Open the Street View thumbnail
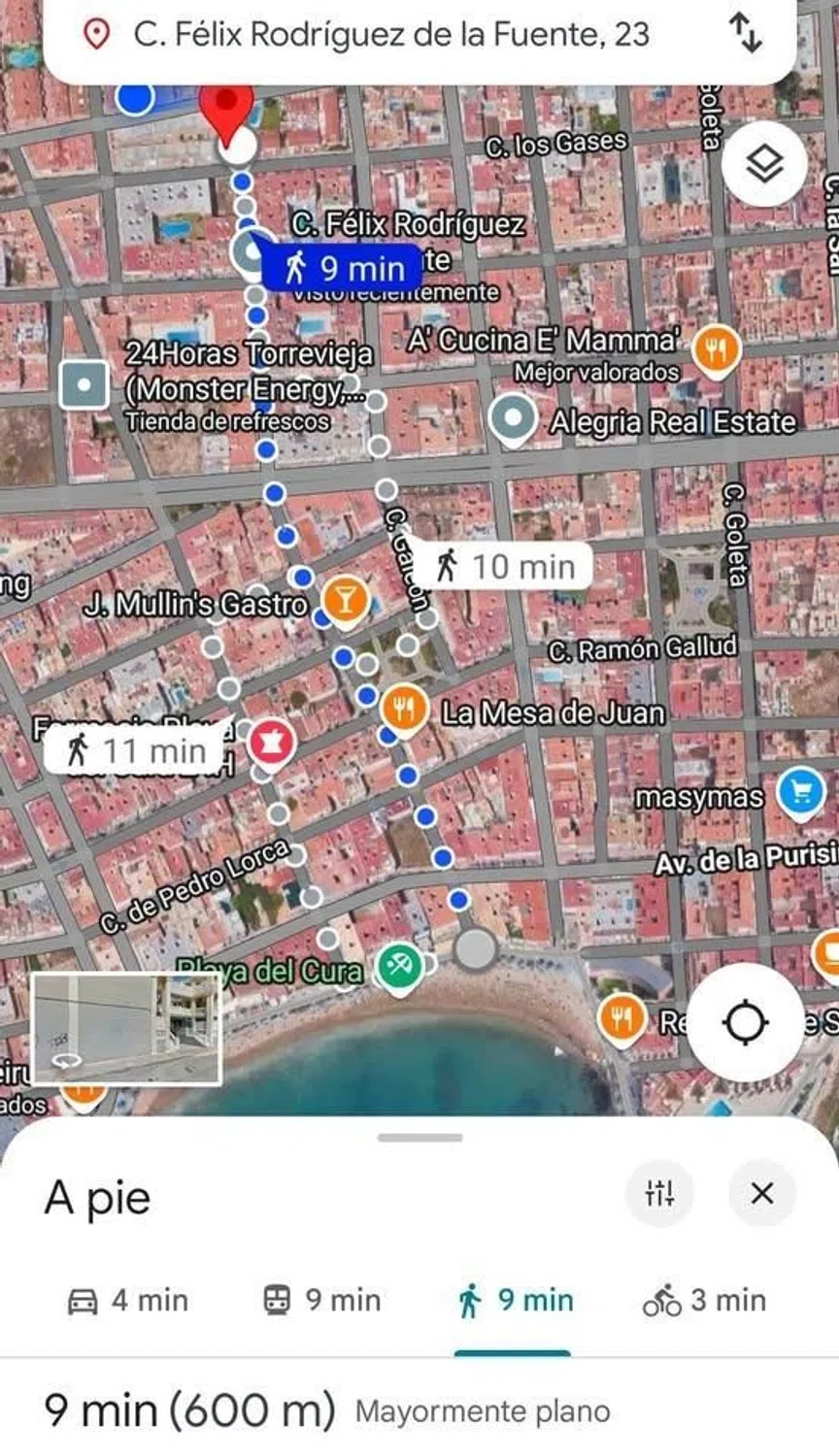The height and width of the screenshot is (1456, 839). [126, 1029]
